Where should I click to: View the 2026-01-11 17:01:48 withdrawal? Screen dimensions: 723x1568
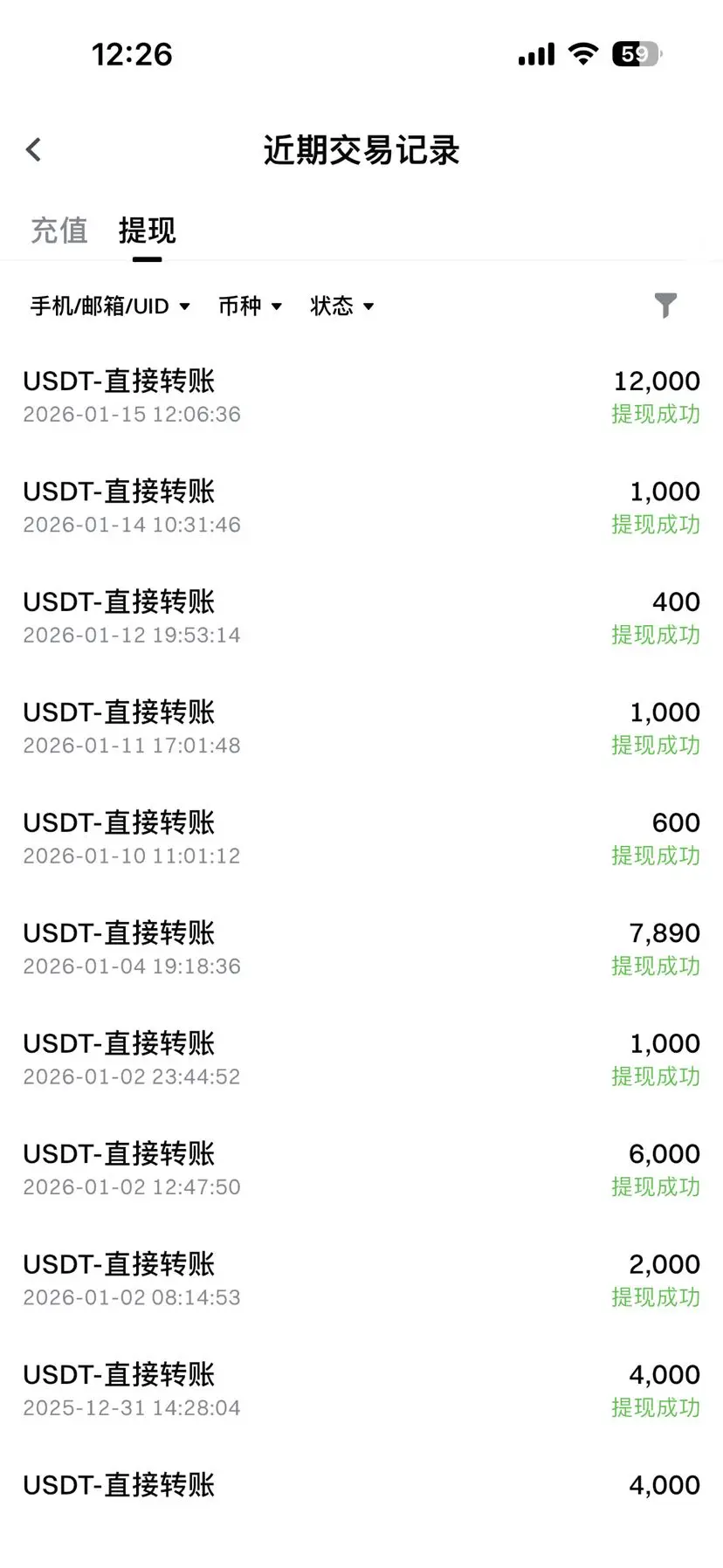coord(361,728)
